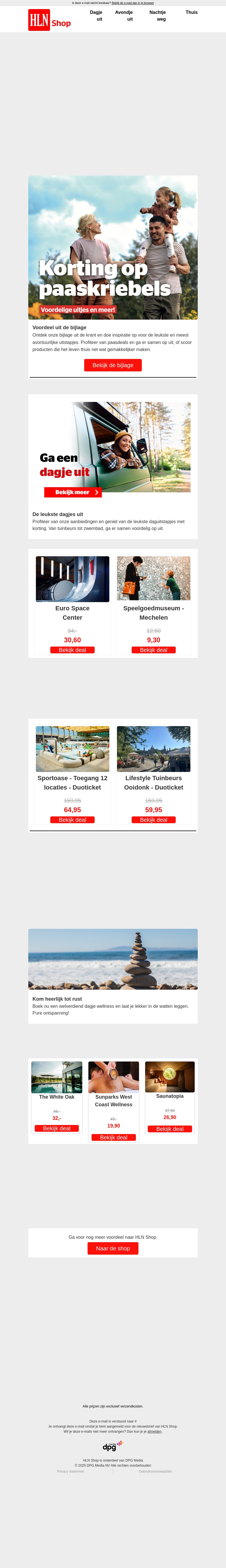View the Sportoase Toegang 12 locaties deal
Viewport: 226px width, 1568px height.
click(x=72, y=820)
